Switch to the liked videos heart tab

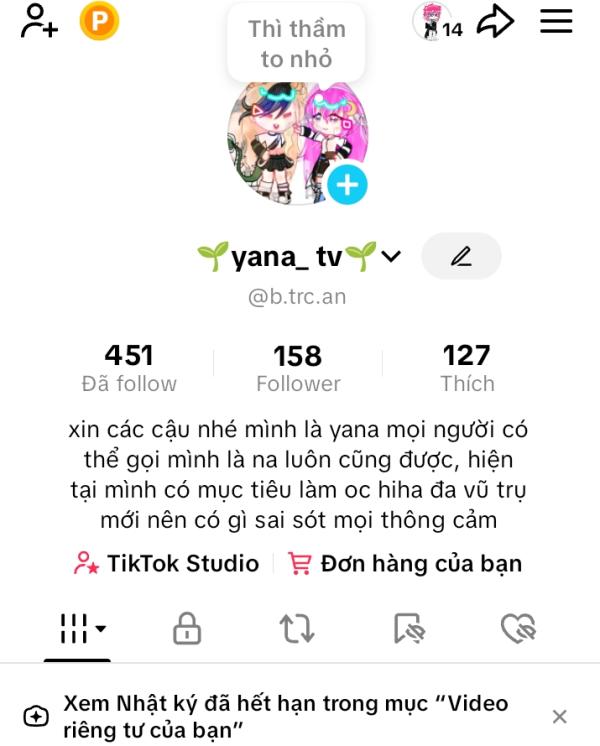point(518,628)
